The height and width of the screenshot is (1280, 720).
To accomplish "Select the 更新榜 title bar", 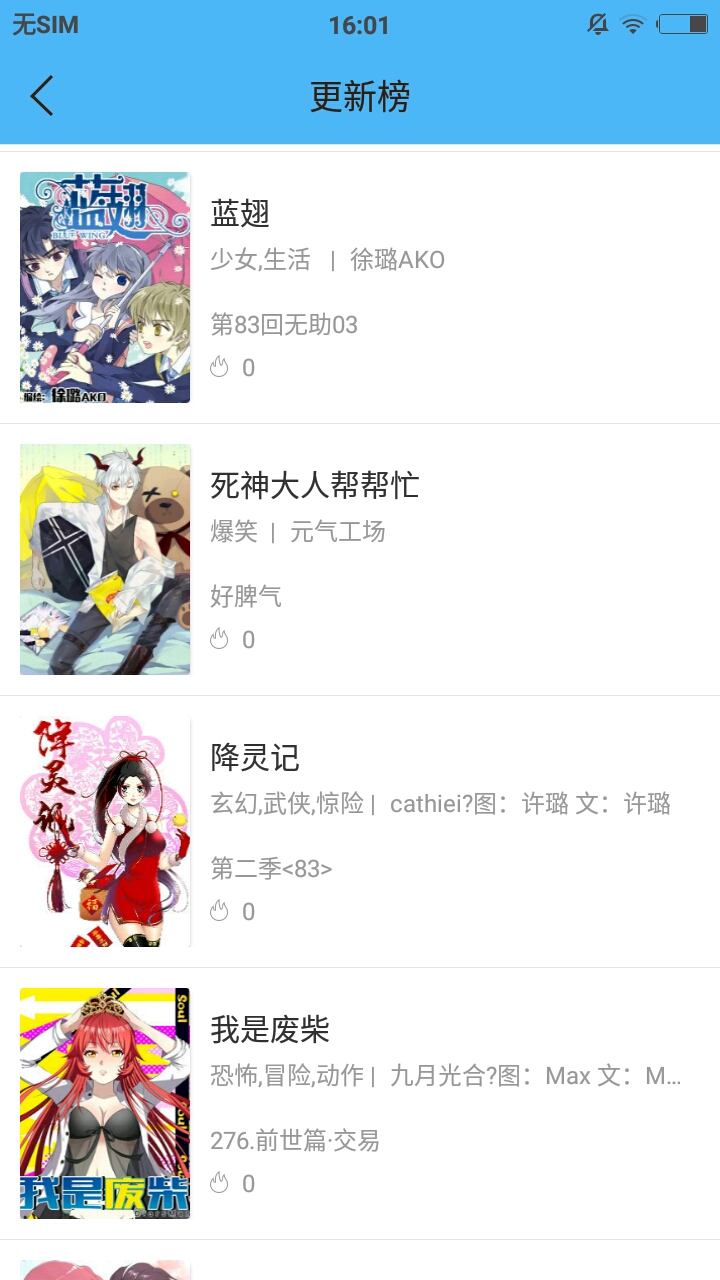I will (360, 97).
